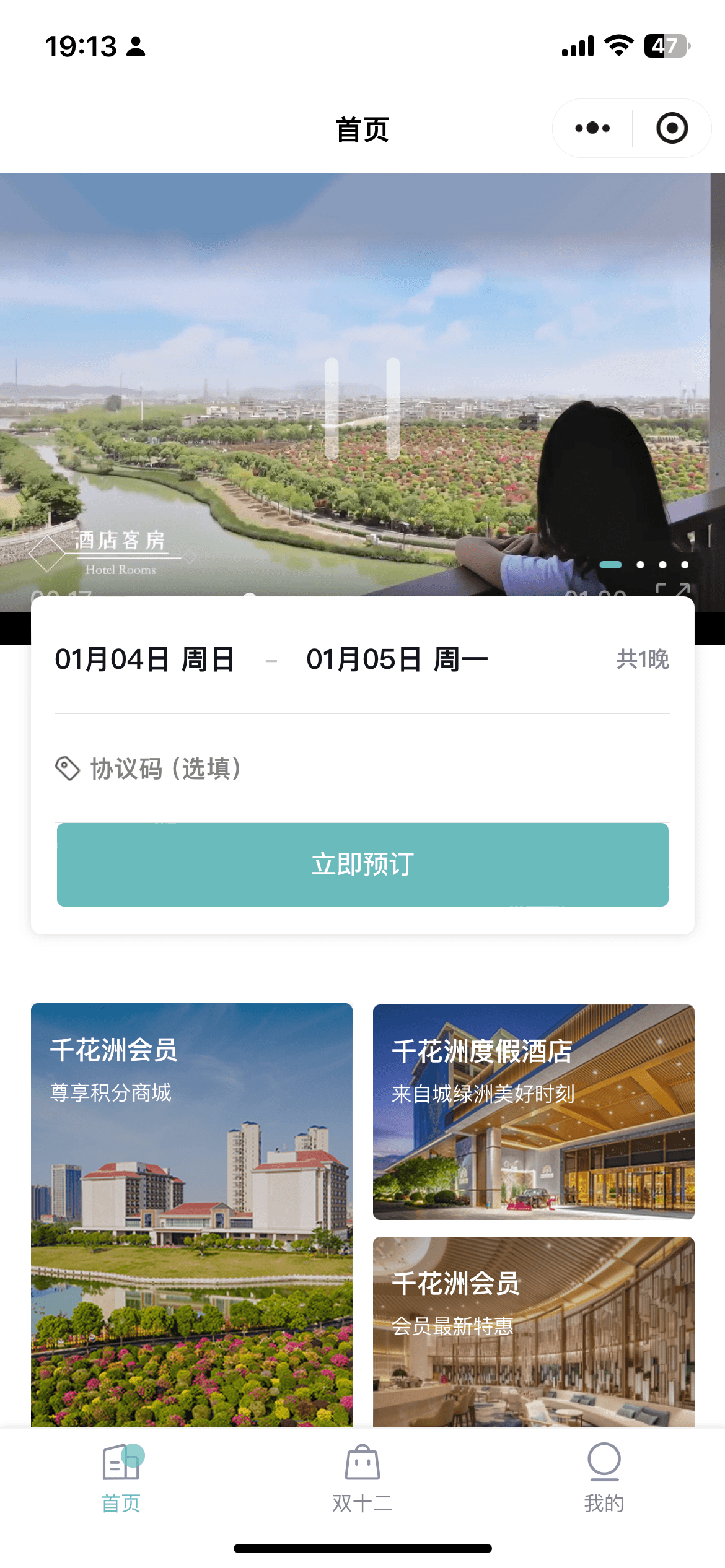This screenshot has height=1568, width=725.
Task: Open check-in date 01月04日 周日 selector
Action: [x=143, y=659]
